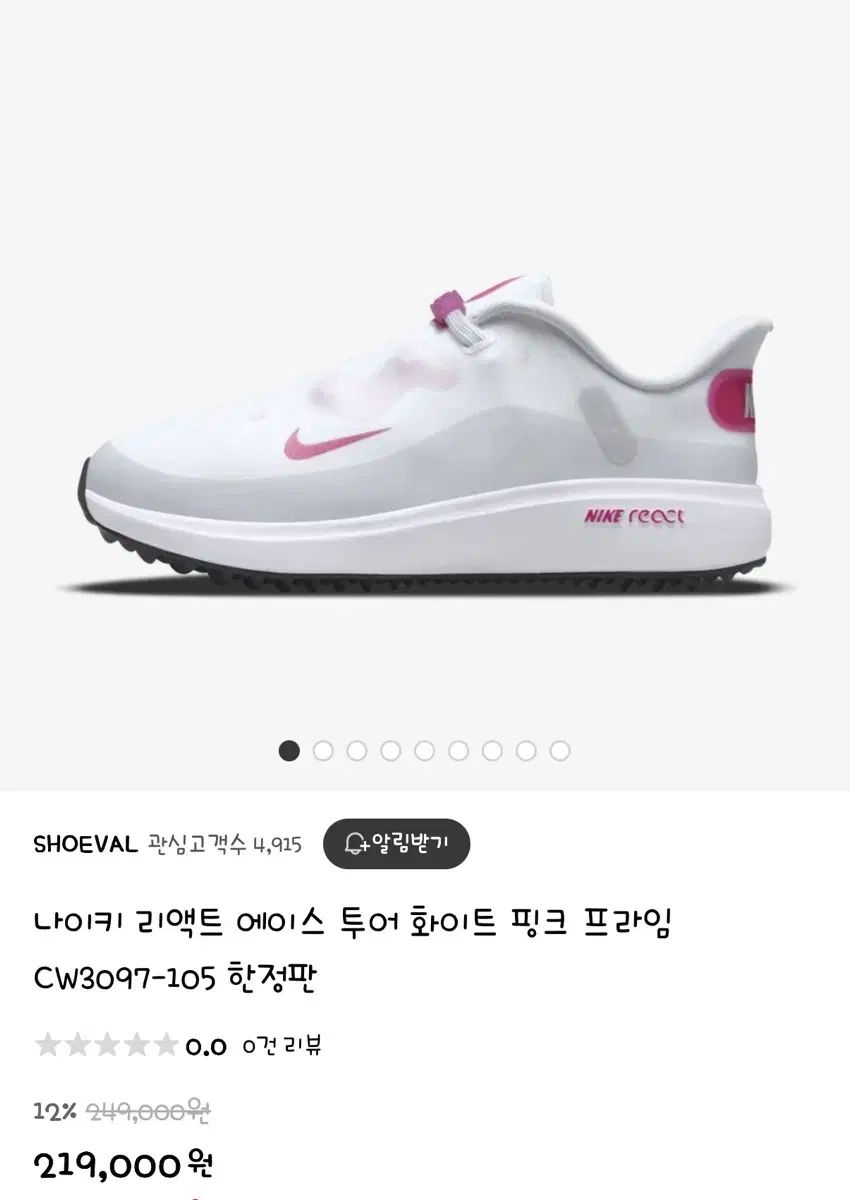Viewport: 850px width, 1200px height.
Task: Select the second image indicator dot
Action: coord(322,751)
